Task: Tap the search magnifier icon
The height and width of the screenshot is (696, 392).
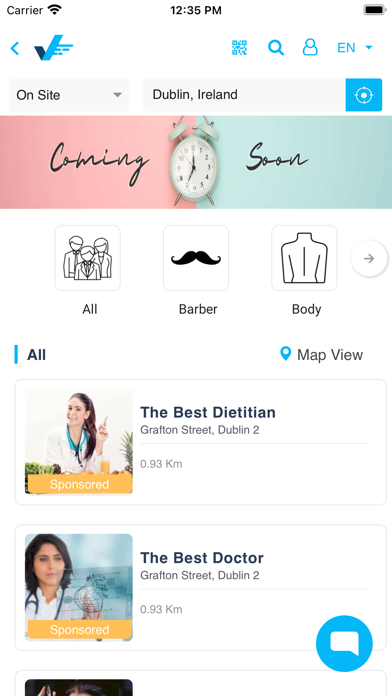Action: coord(276,47)
